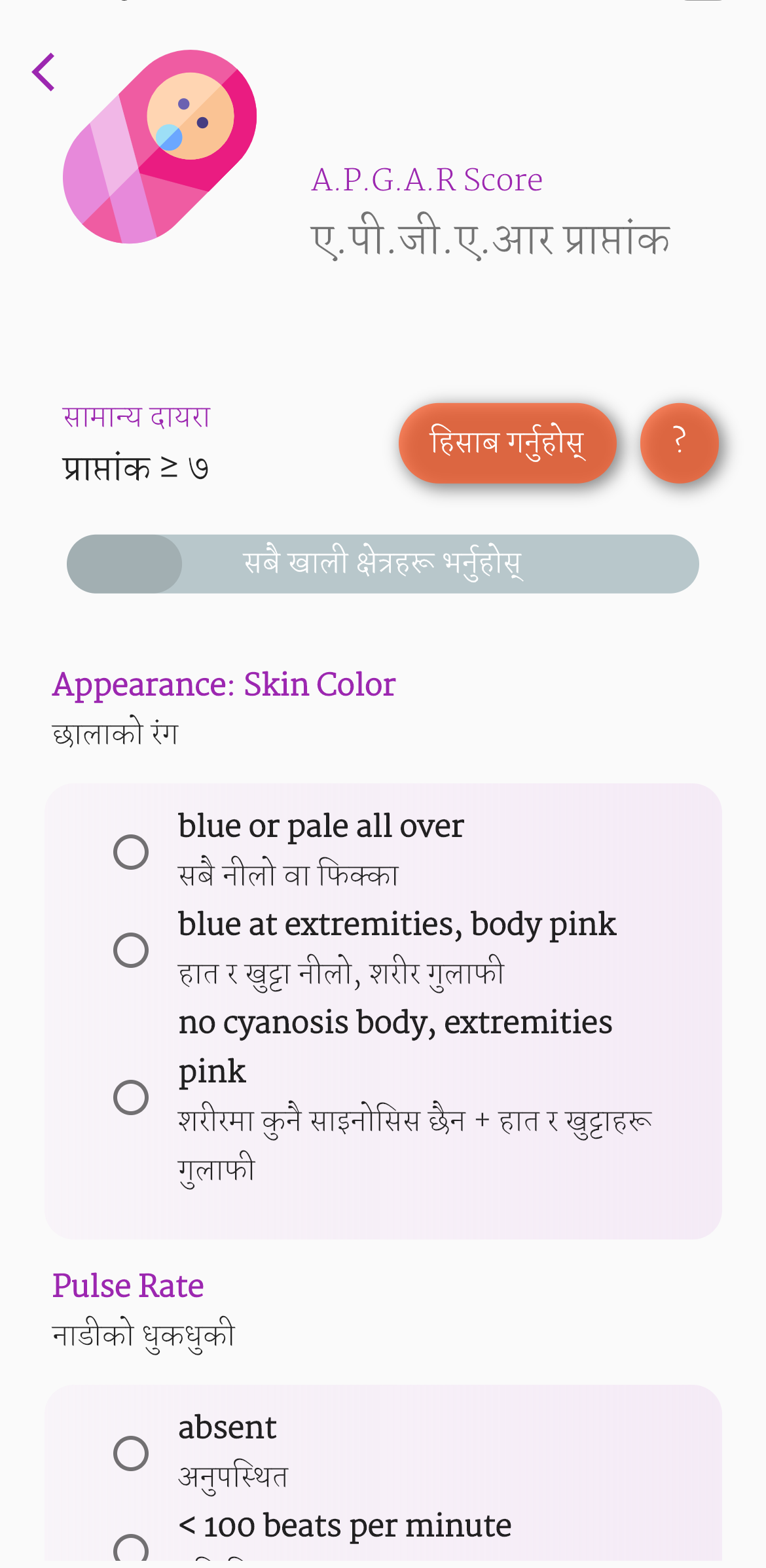Choose 'absent' for Pulse Rate
Image resolution: width=766 pixels, height=1568 pixels.
(x=131, y=1453)
